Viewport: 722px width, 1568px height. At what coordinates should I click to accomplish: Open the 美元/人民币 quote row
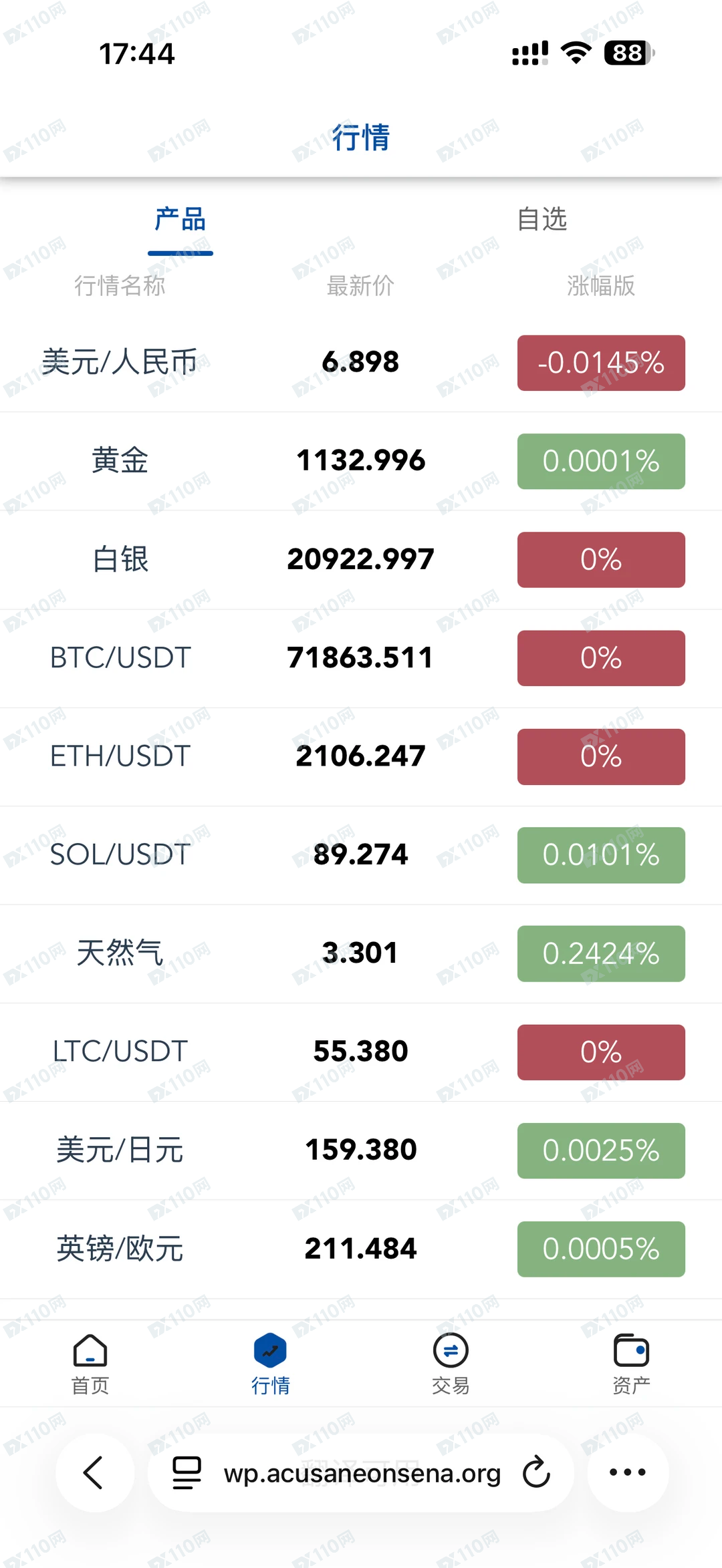coord(120,362)
